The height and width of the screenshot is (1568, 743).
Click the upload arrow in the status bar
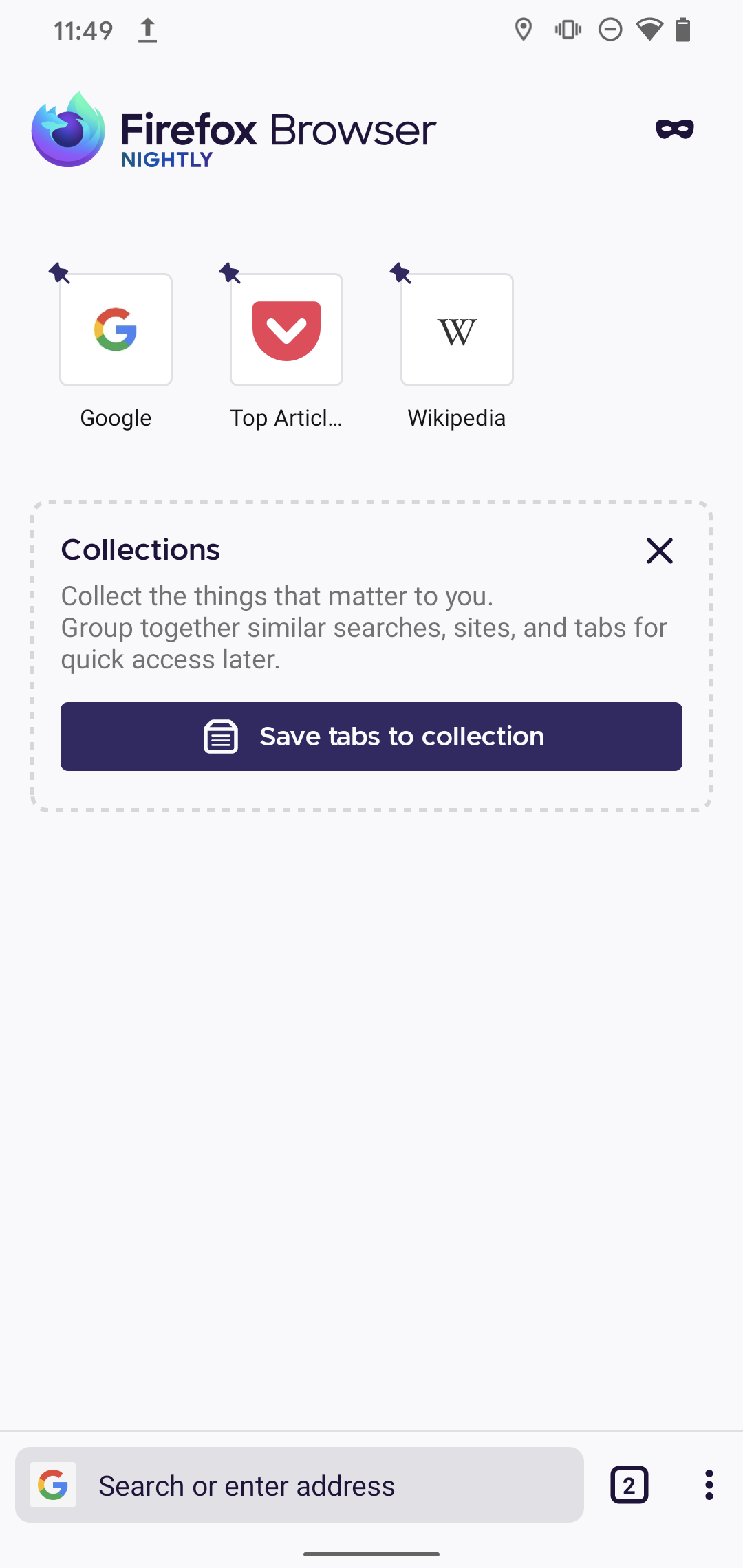[147, 29]
